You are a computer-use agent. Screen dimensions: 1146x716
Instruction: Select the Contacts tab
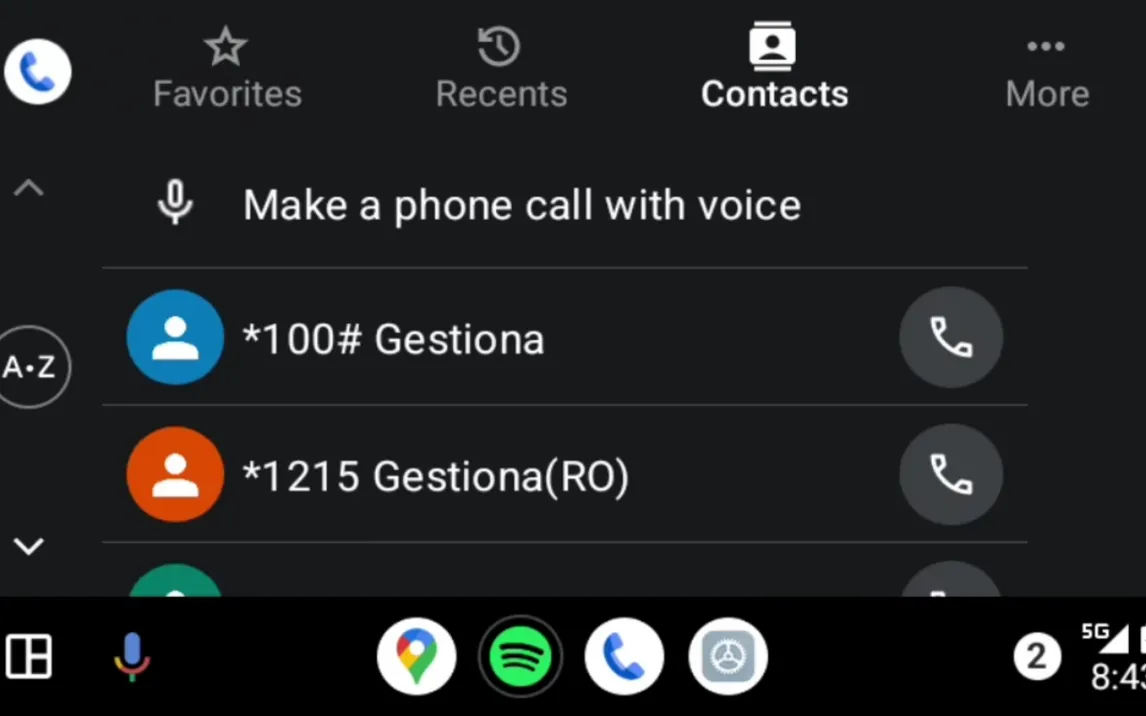[774, 70]
